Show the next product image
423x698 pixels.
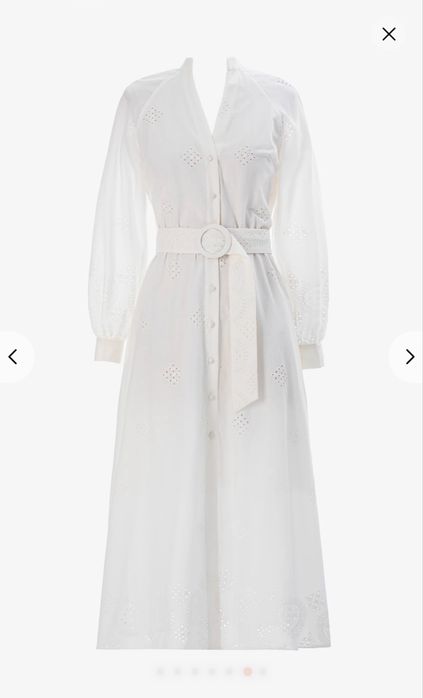coord(409,357)
